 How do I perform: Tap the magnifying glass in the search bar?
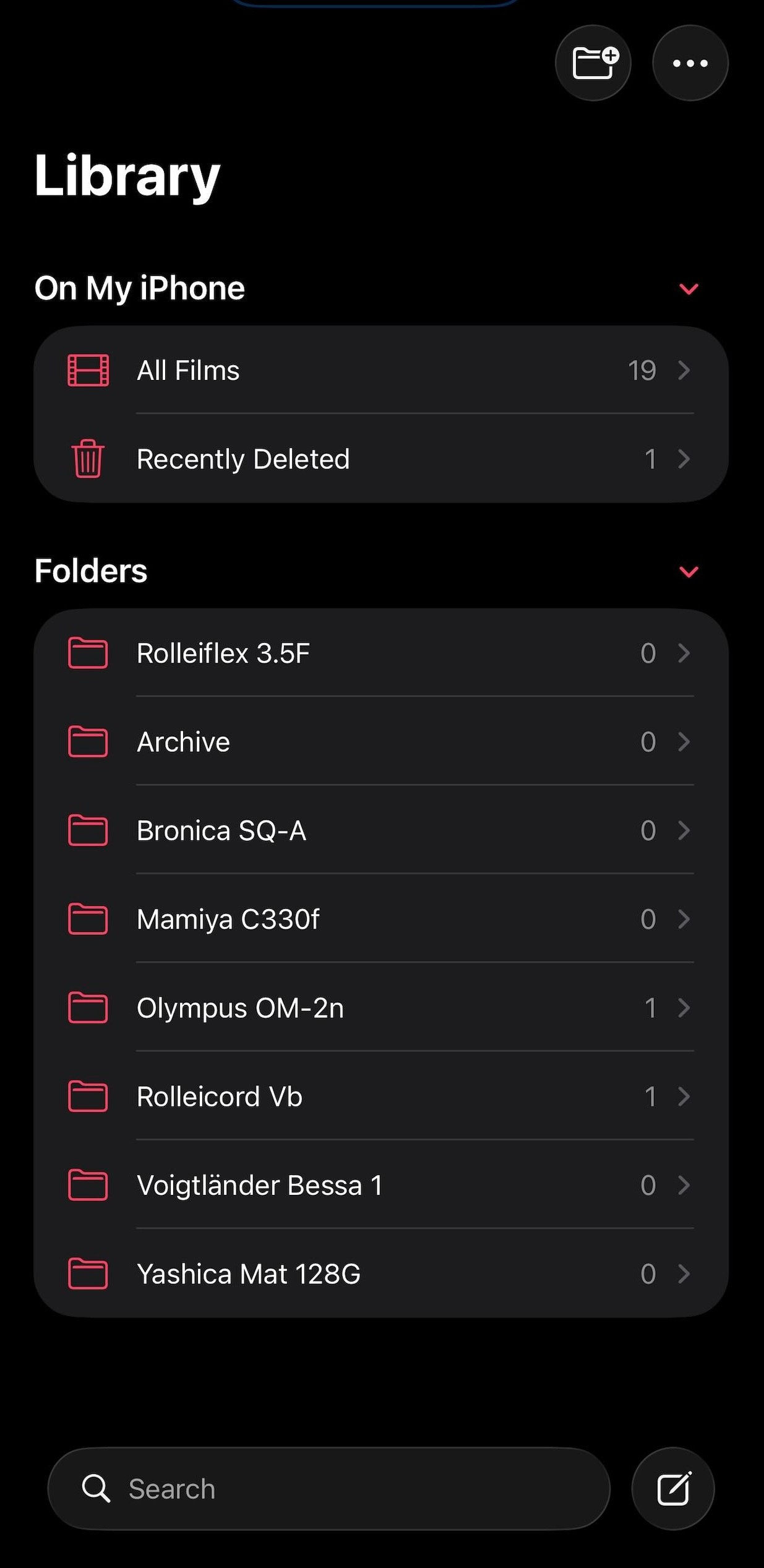click(96, 1489)
